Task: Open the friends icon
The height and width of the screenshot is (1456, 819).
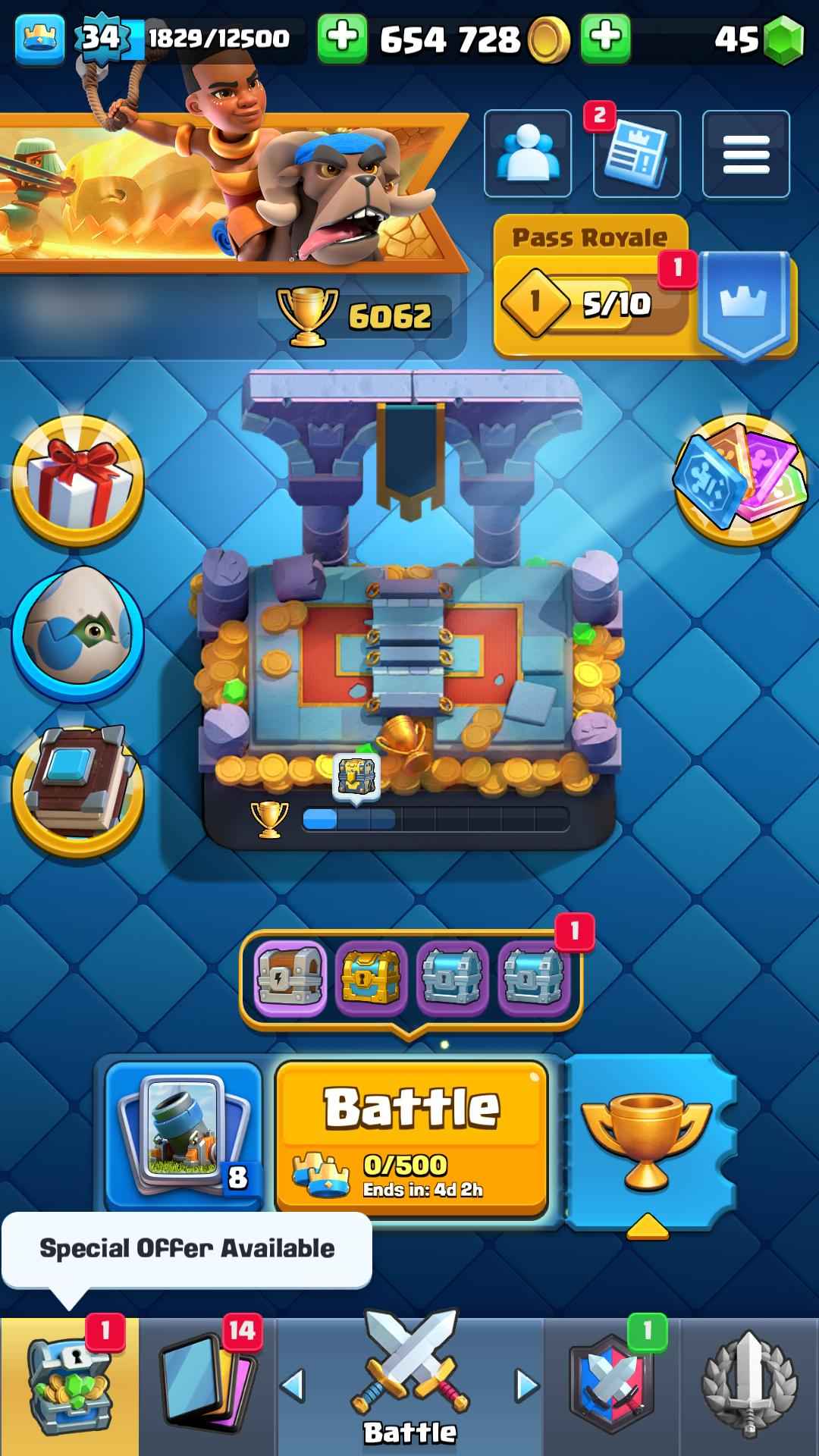Action: click(527, 154)
